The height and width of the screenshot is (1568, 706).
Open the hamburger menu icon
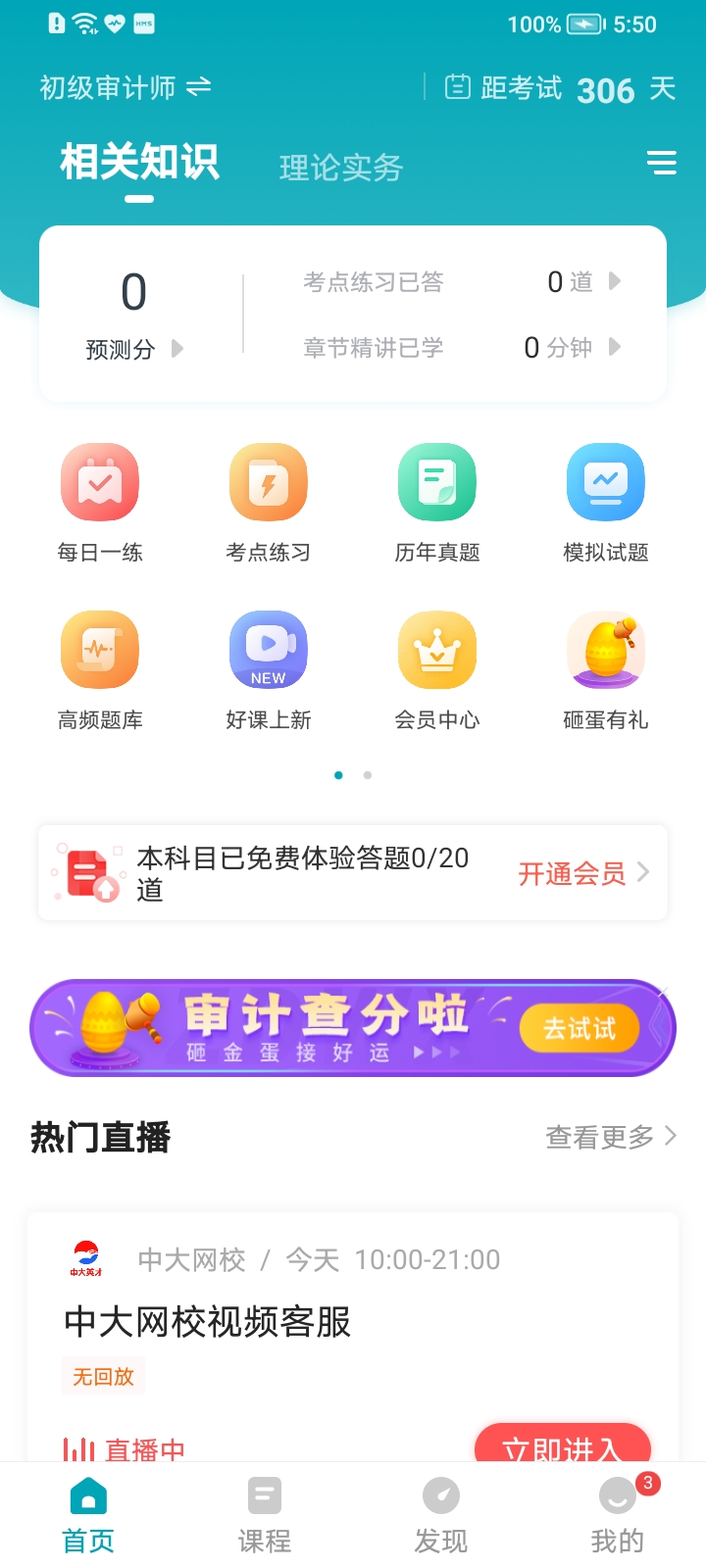[662, 163]
